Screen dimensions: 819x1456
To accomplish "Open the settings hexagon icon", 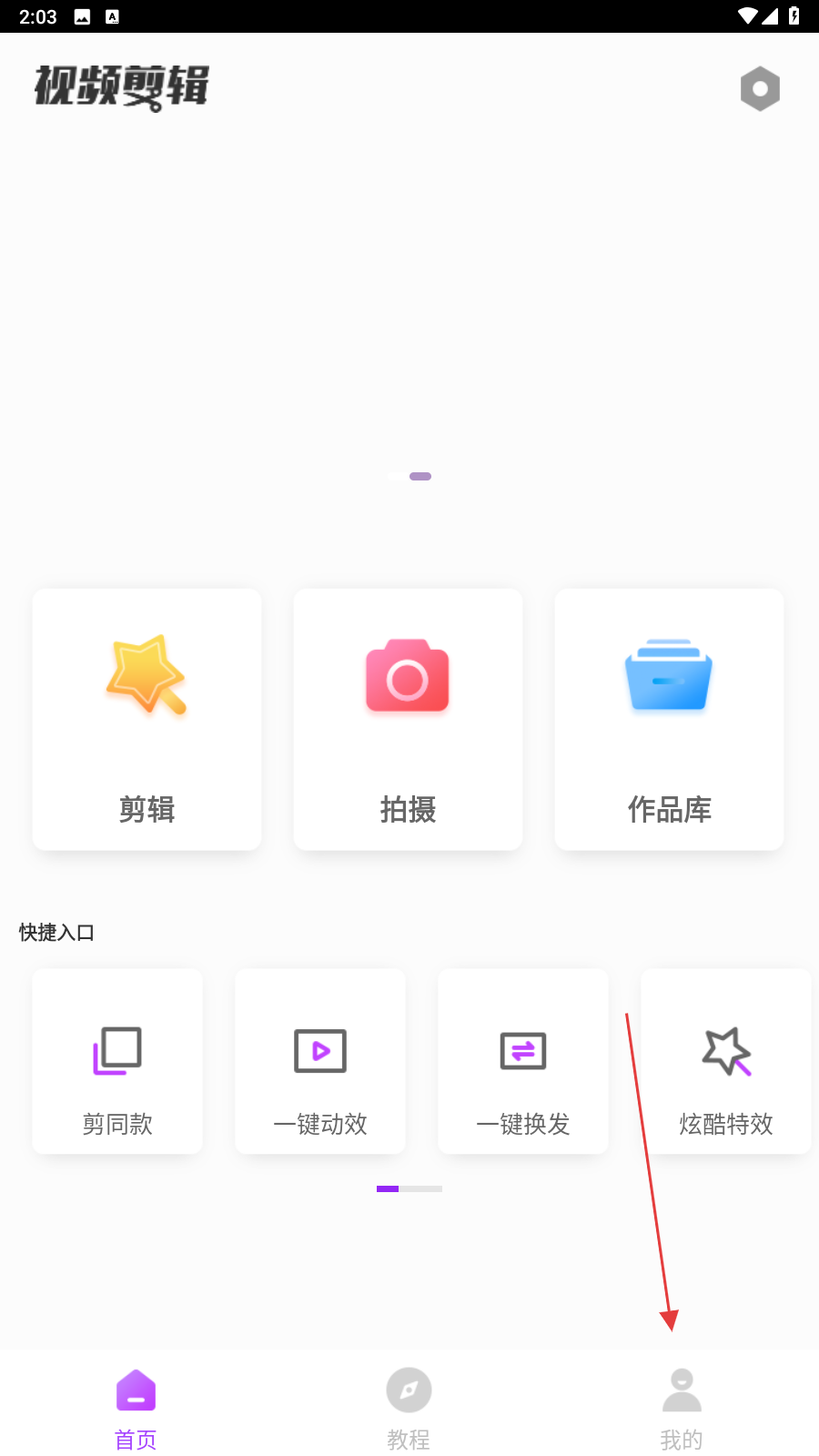I will click(760, 89).
